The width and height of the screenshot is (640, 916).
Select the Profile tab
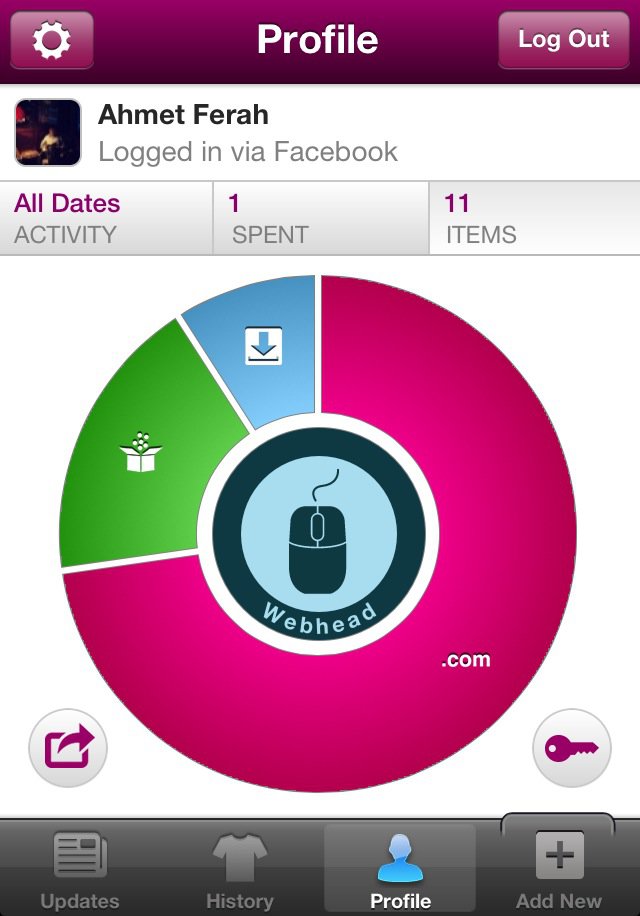point(400,870)
